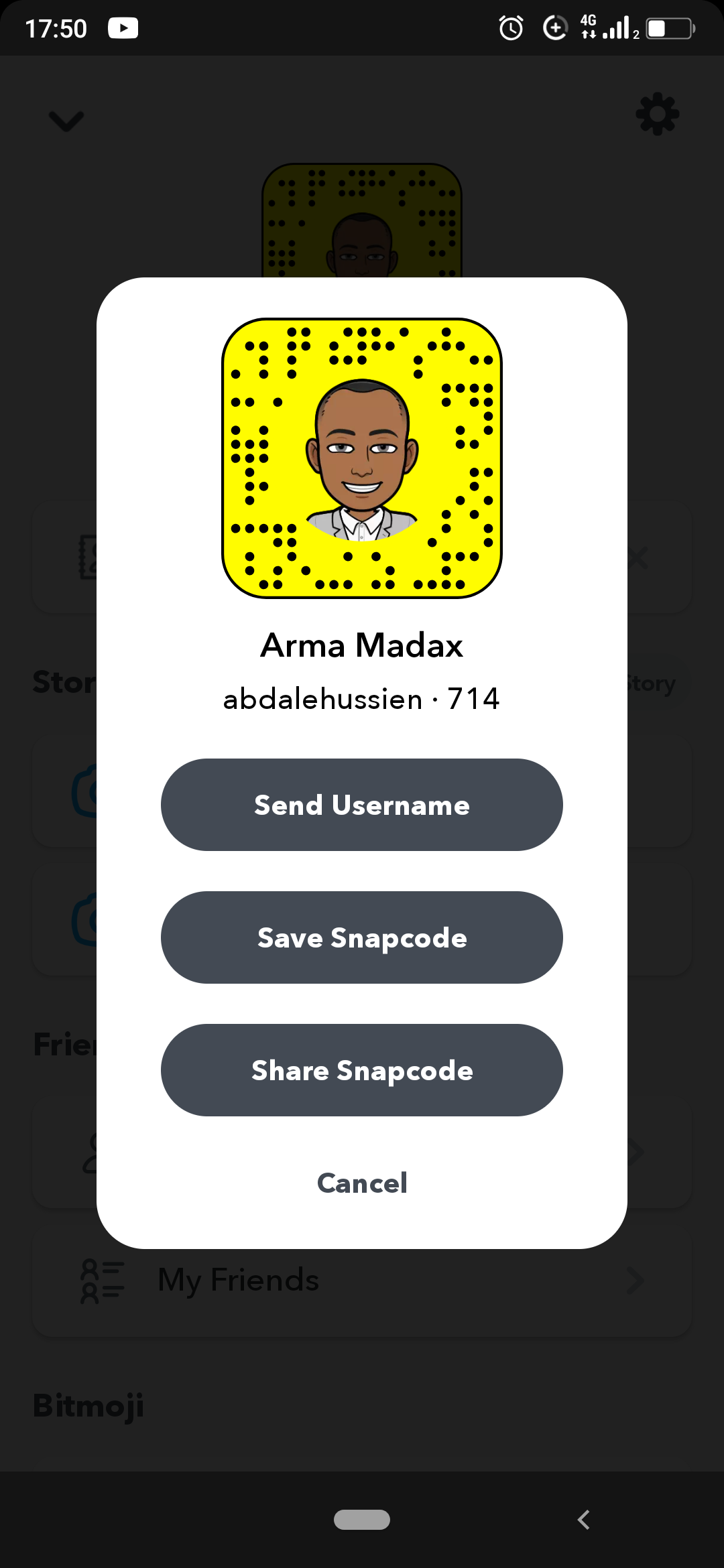
Task: Share the Snapcode with others
Action: 362,1070
